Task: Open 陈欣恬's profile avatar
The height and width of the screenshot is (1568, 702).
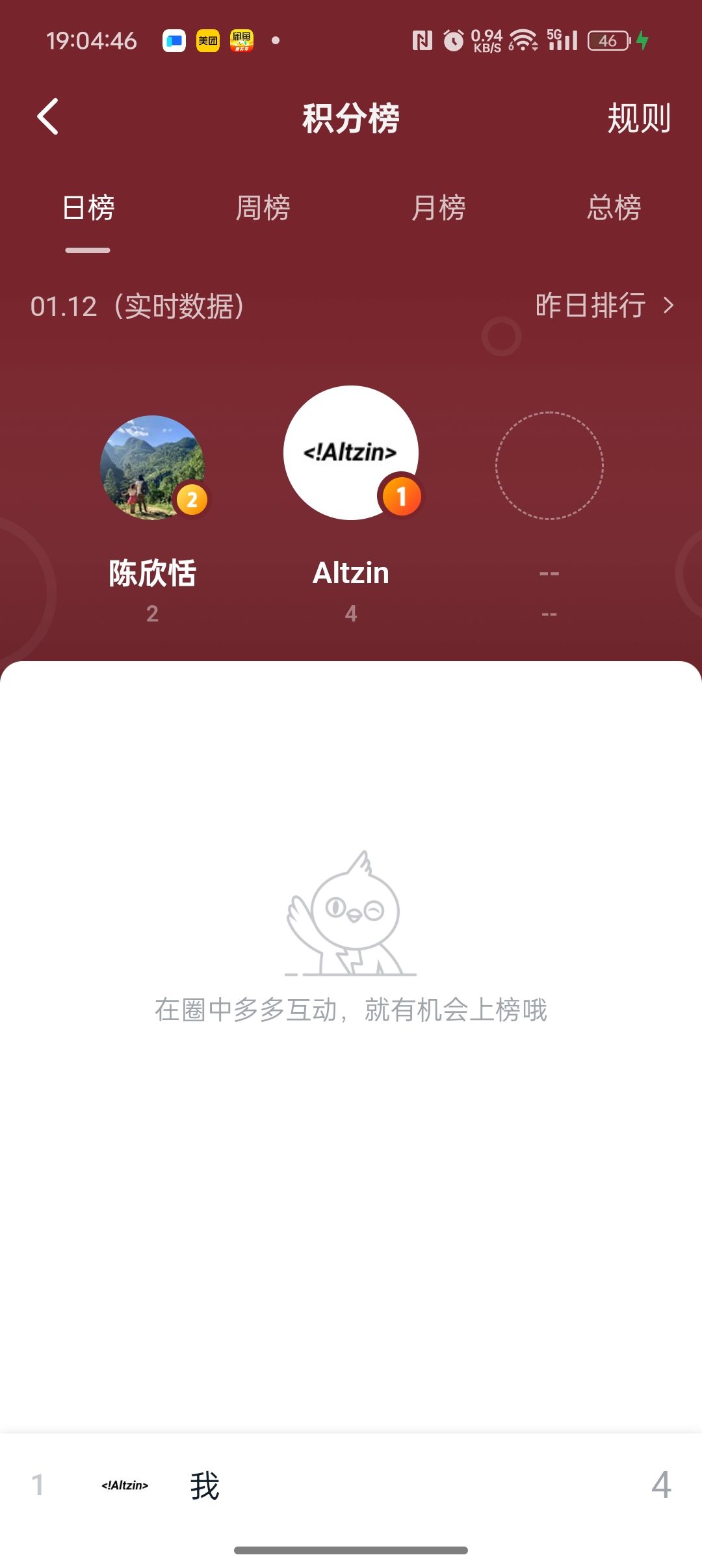Action: (152, 467)
